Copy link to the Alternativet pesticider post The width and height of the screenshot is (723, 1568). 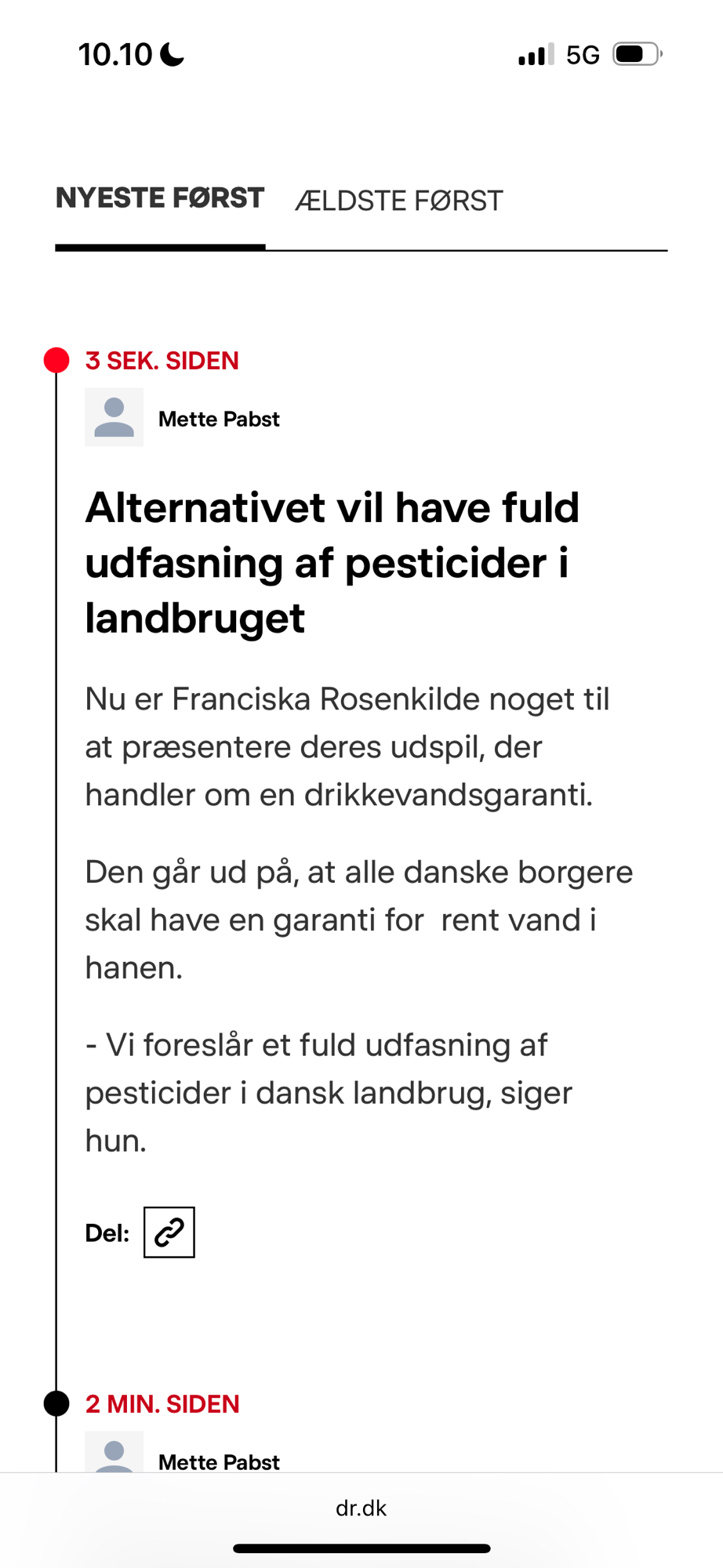(169, 1232)
